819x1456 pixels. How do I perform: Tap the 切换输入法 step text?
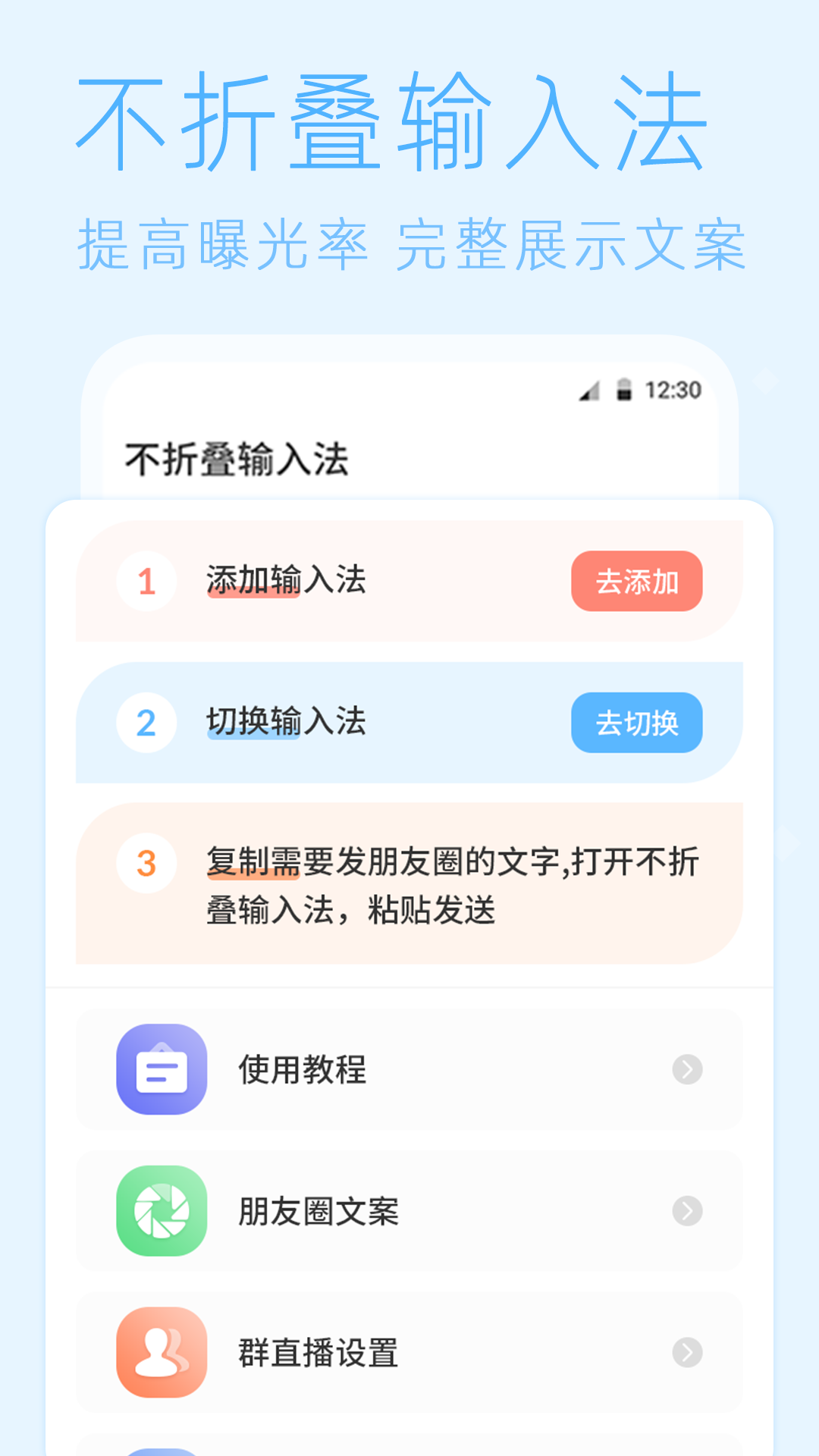(285, 723)
